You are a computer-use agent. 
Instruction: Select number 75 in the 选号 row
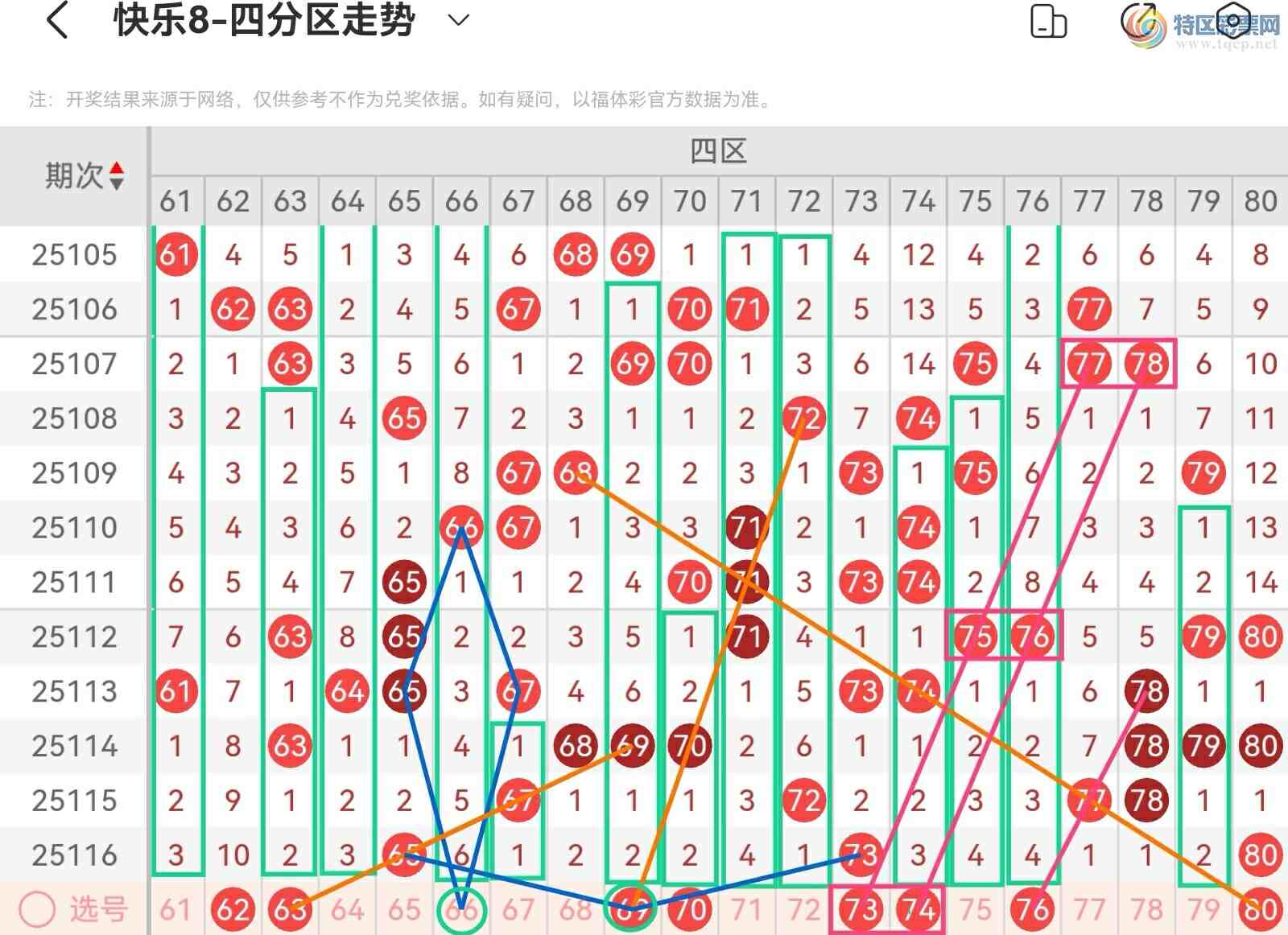[x=975, y=910]
